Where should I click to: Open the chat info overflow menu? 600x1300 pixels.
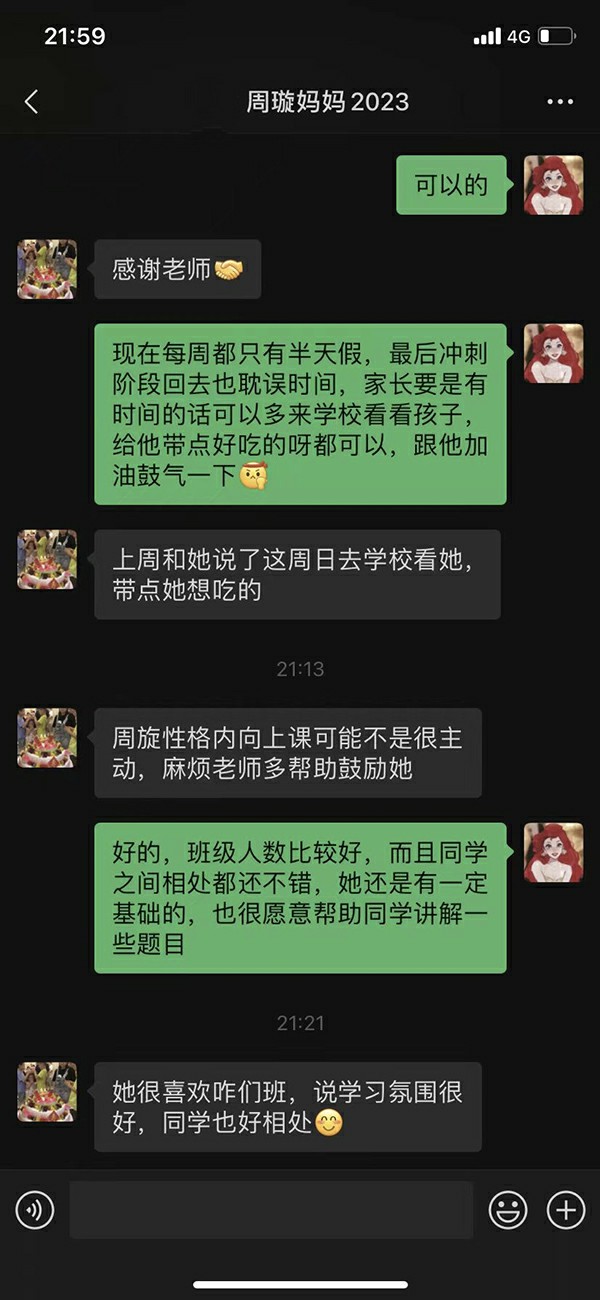click(560, 101)
